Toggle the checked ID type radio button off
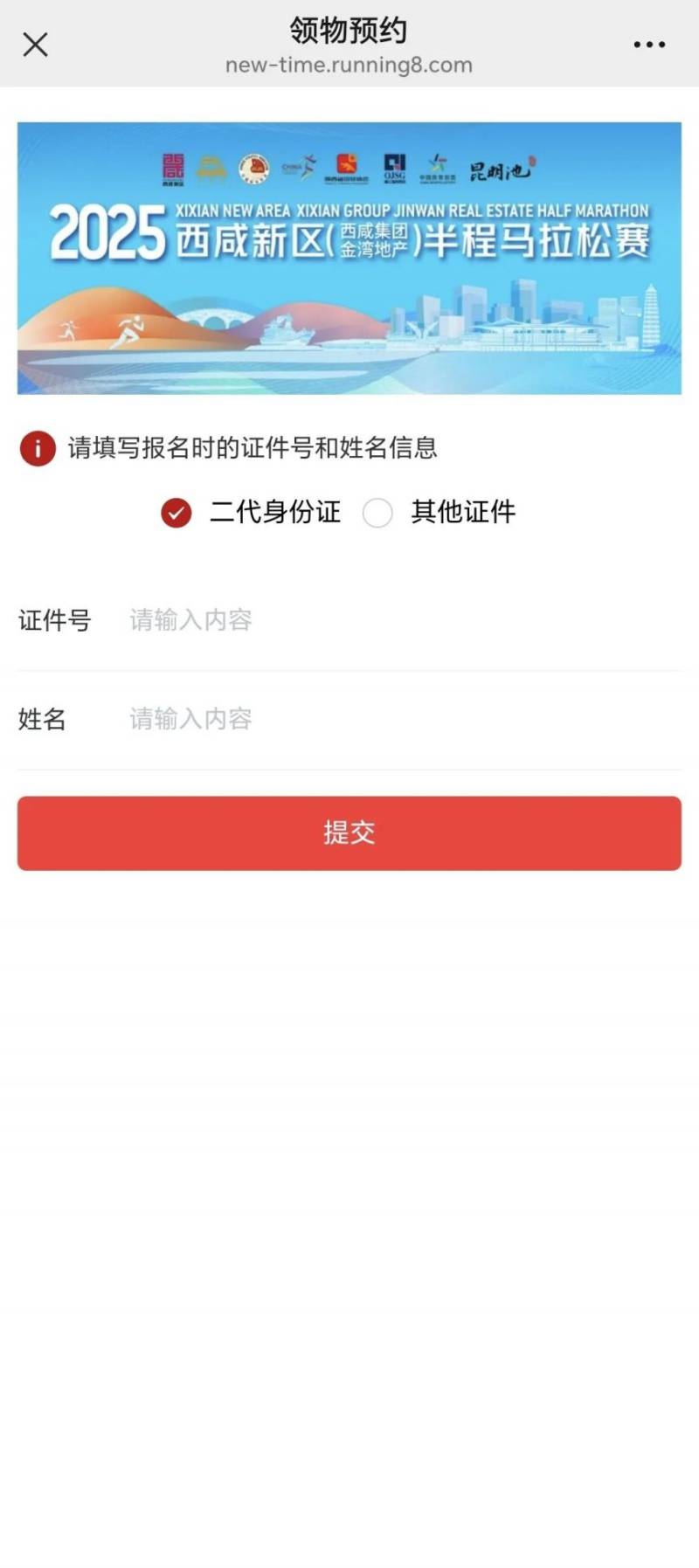699x1568 pixels. point(176,513)
